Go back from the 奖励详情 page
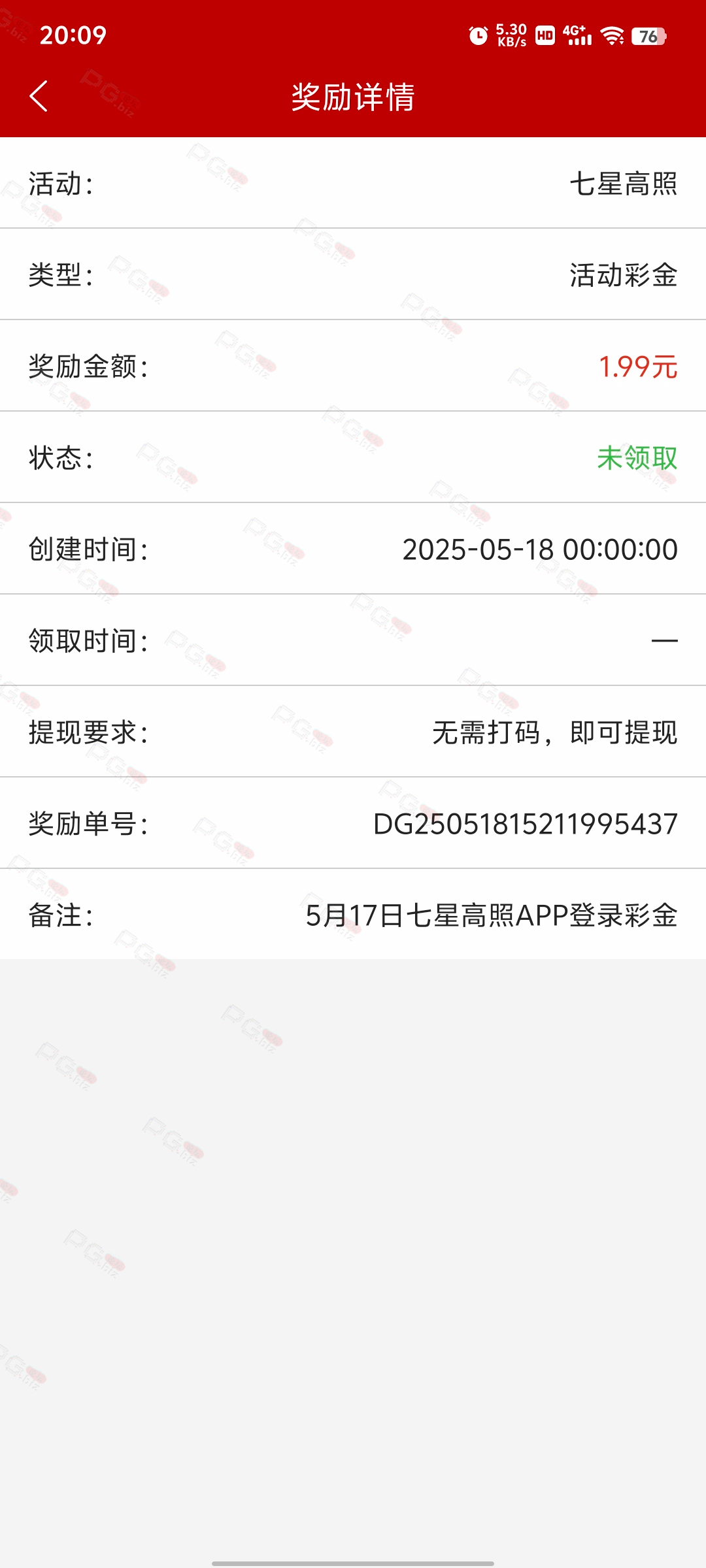Image resolution: width=706 pixels, height=1568 pixels. (39, 96)
